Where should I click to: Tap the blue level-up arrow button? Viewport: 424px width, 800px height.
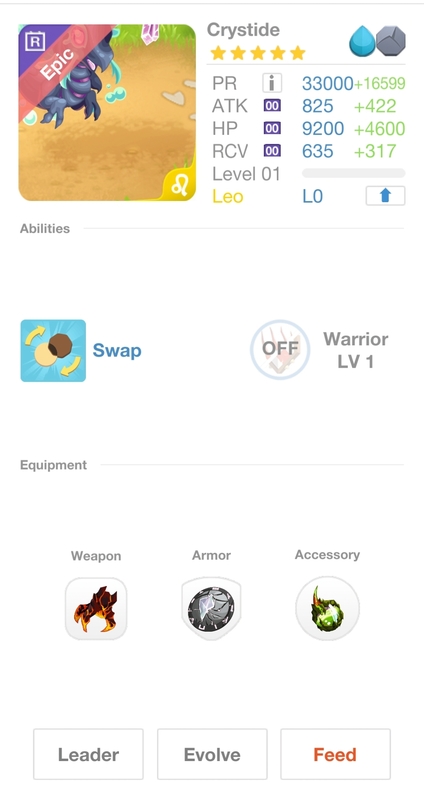pos(385,196)
